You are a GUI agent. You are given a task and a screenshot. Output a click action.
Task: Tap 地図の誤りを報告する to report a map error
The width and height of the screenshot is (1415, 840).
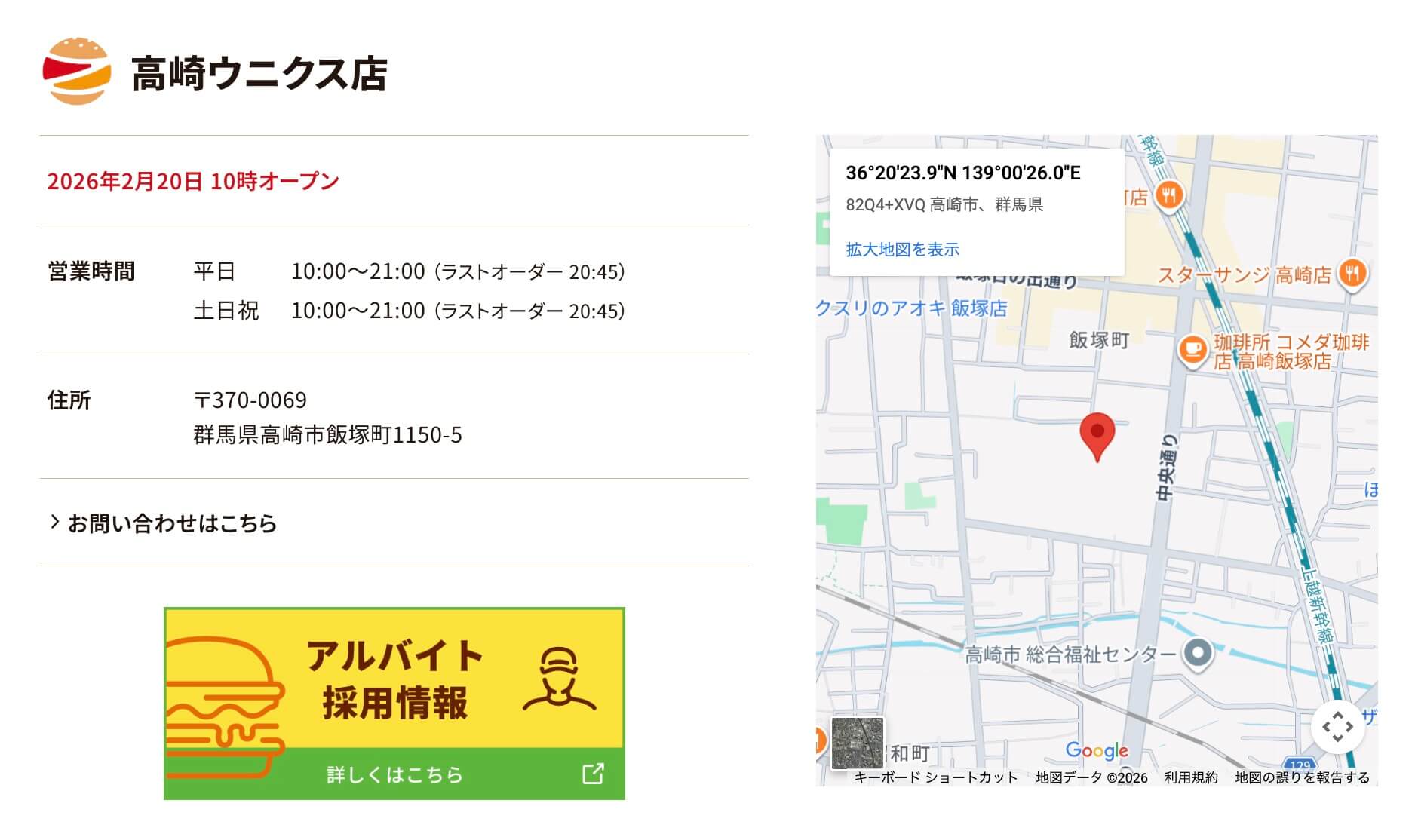1301,777
